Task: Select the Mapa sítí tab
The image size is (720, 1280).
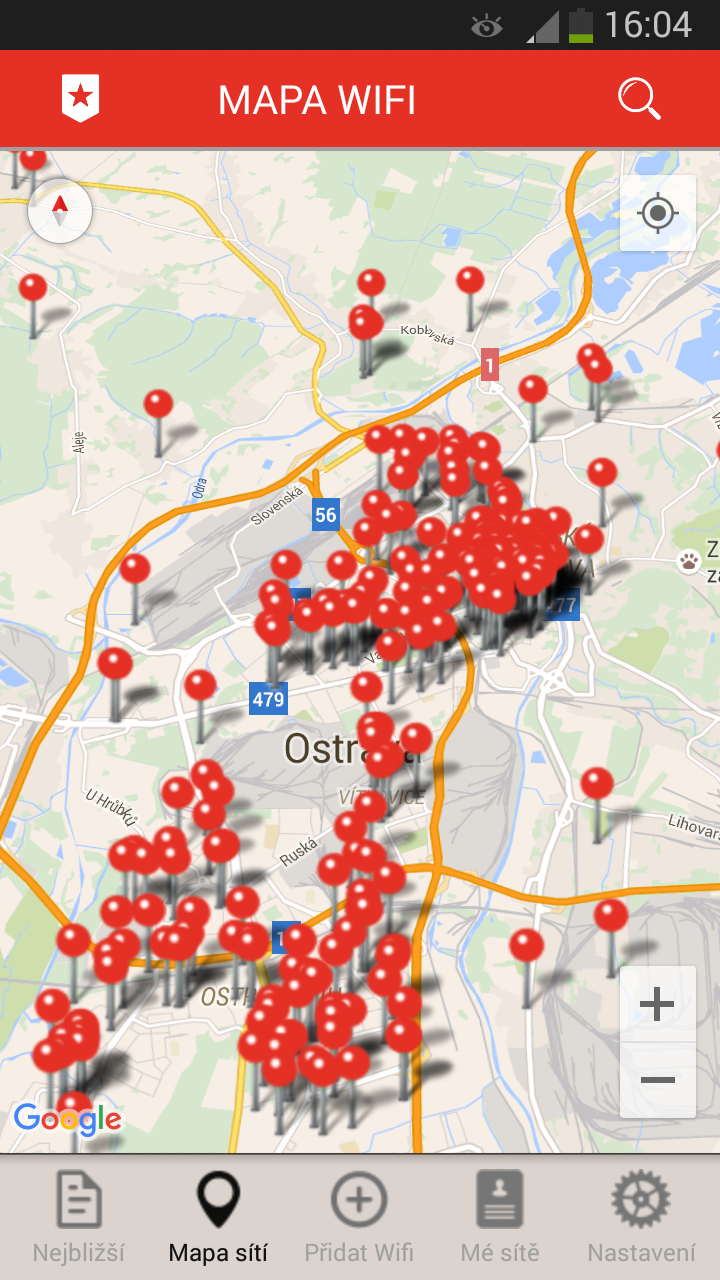Action: click(218, 1217)
